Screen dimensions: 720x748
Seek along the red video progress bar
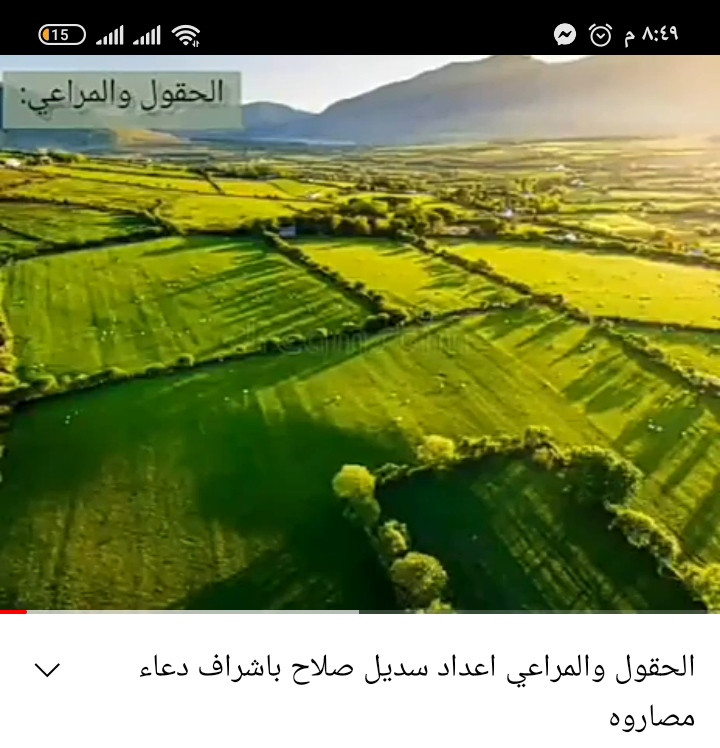[x=14, y=611]
